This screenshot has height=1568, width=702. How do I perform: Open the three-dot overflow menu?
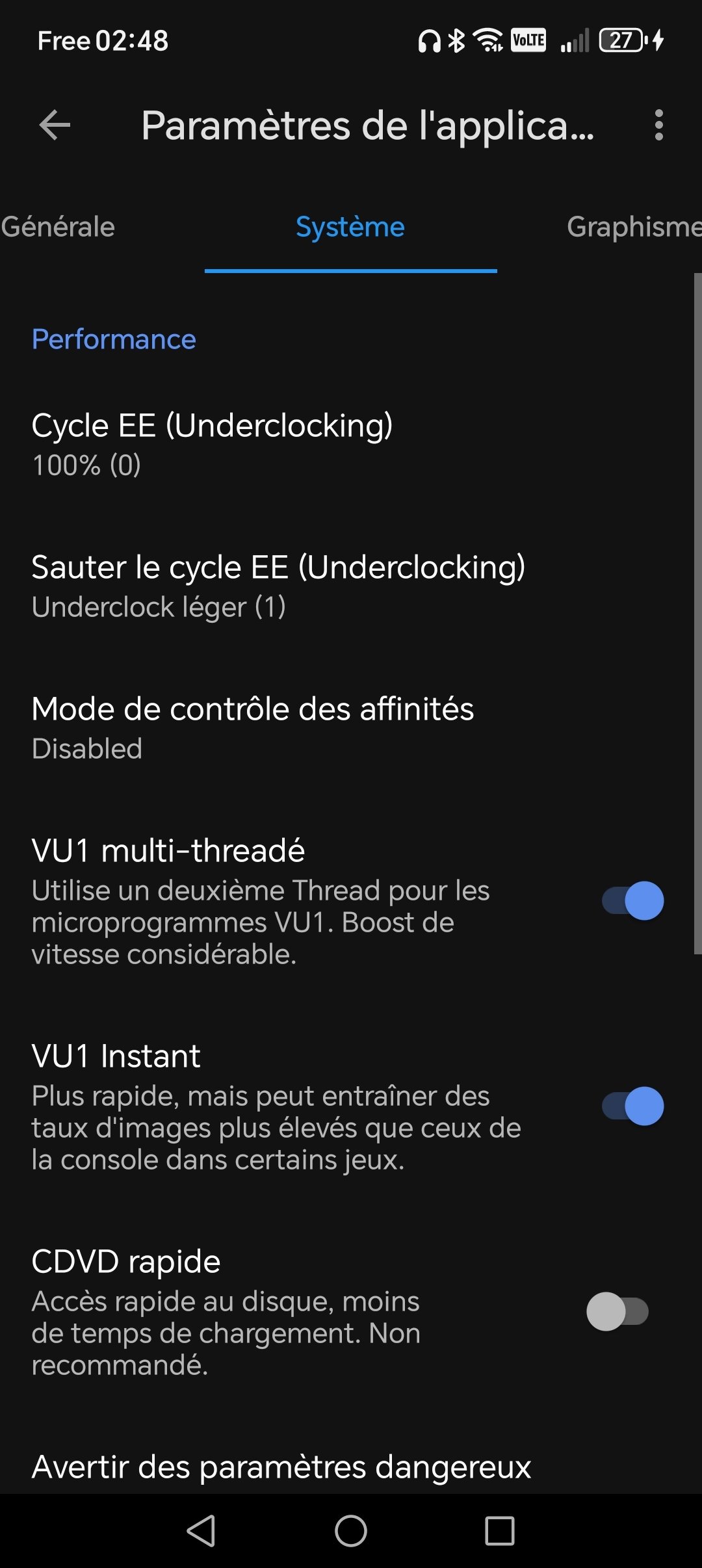point(658,125)
